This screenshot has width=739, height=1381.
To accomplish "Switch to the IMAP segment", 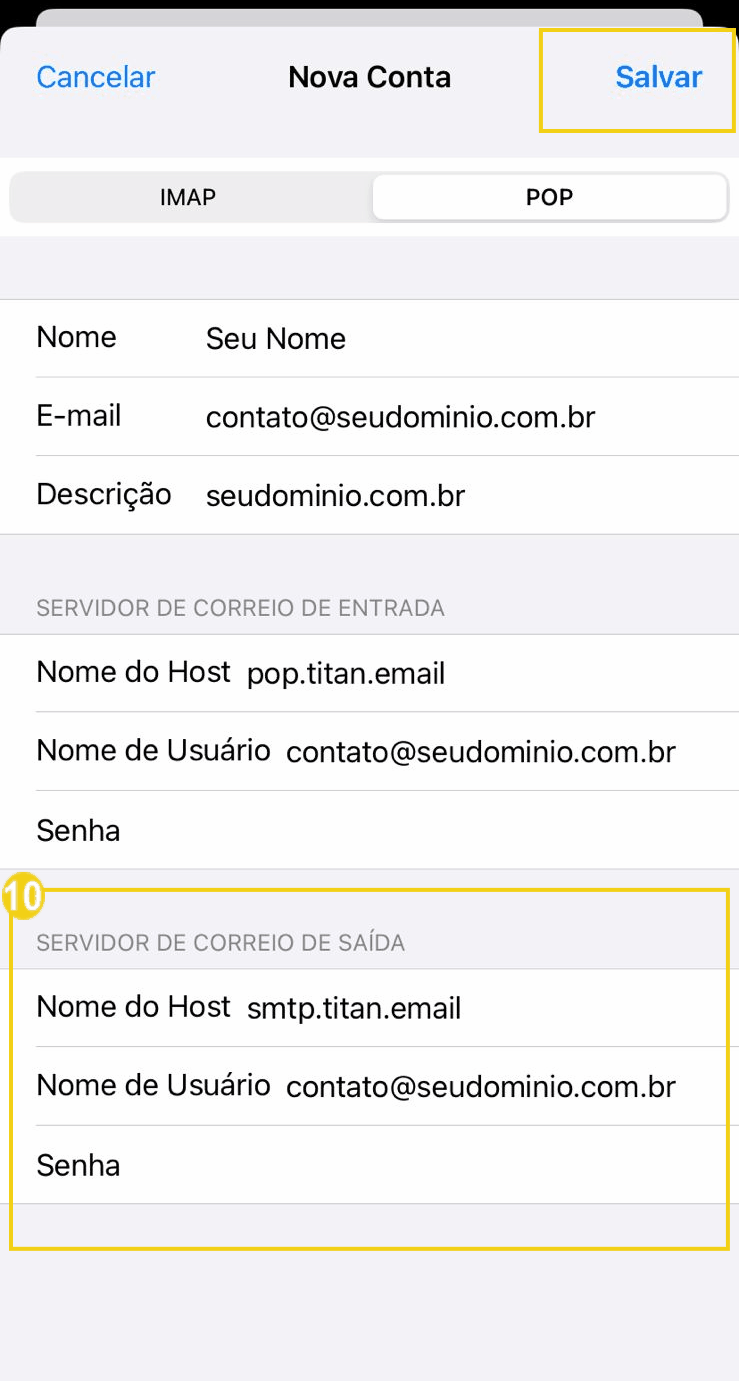I will [188, 197].
